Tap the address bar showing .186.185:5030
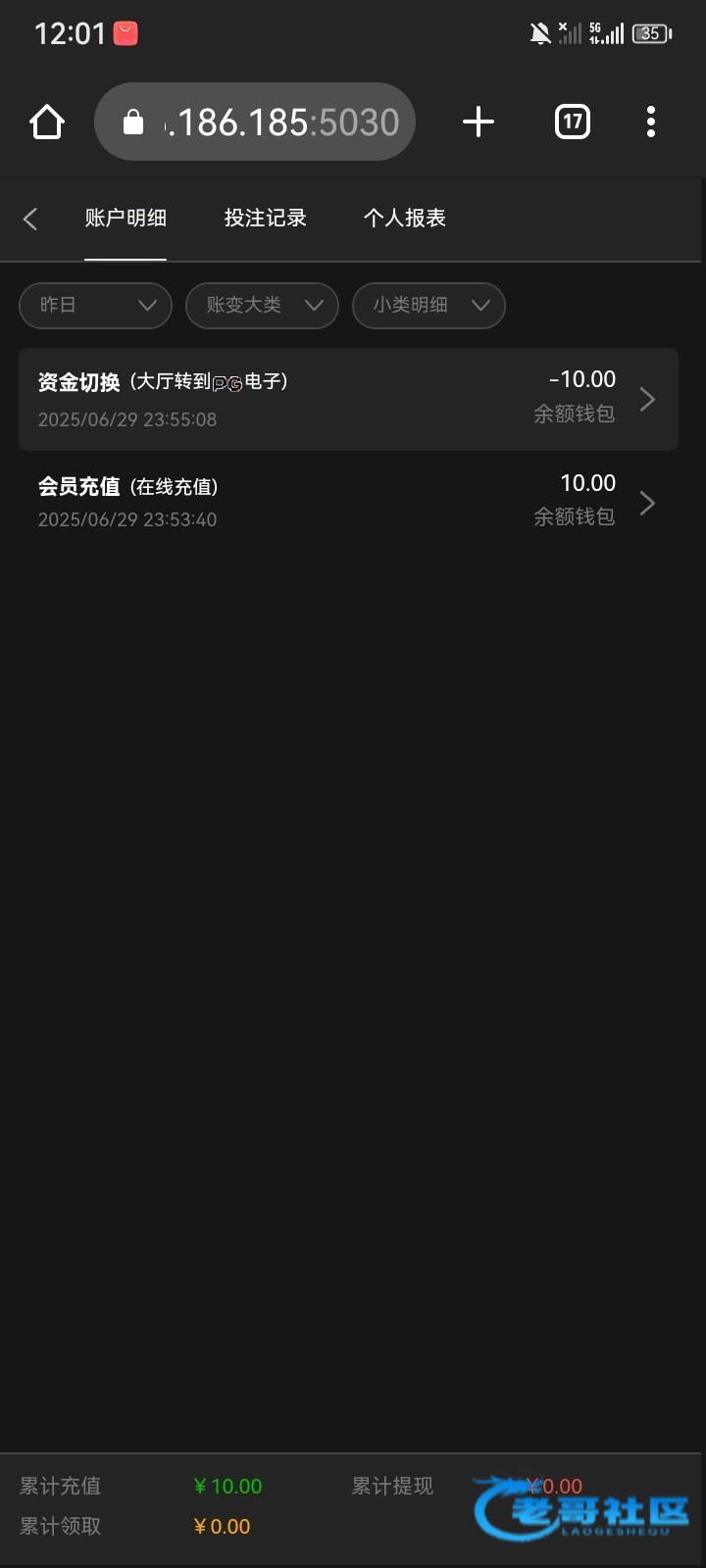The height and width of the screenshot is (1568, 706). coord(255,122)
